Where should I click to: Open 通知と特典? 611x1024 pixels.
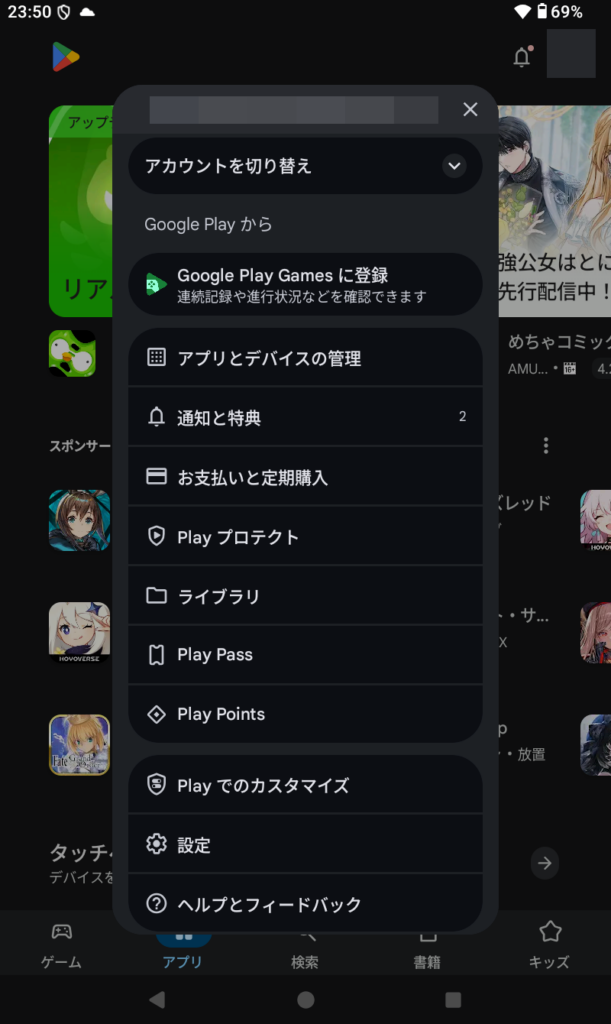click(305, 417)
